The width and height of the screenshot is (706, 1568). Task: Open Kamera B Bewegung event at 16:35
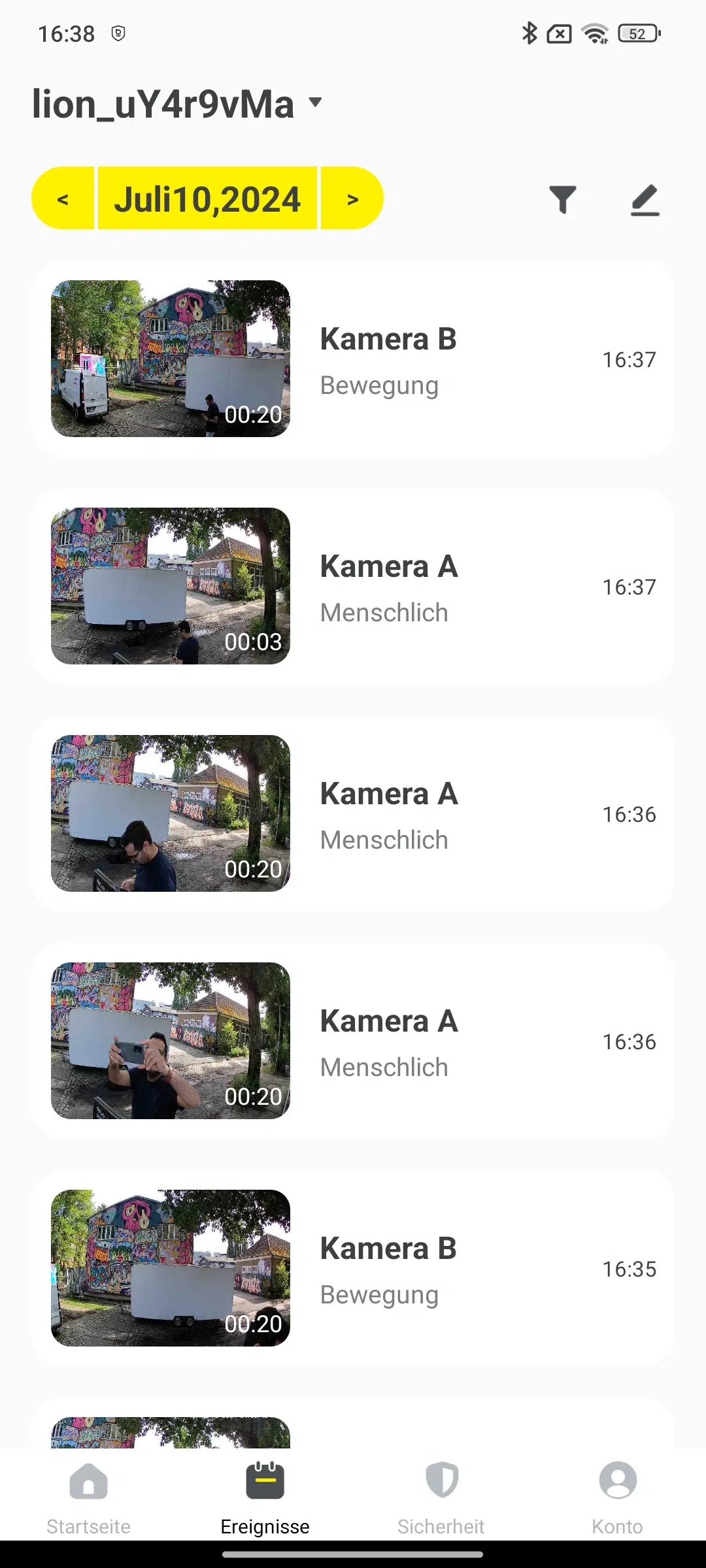(353, 1268)
